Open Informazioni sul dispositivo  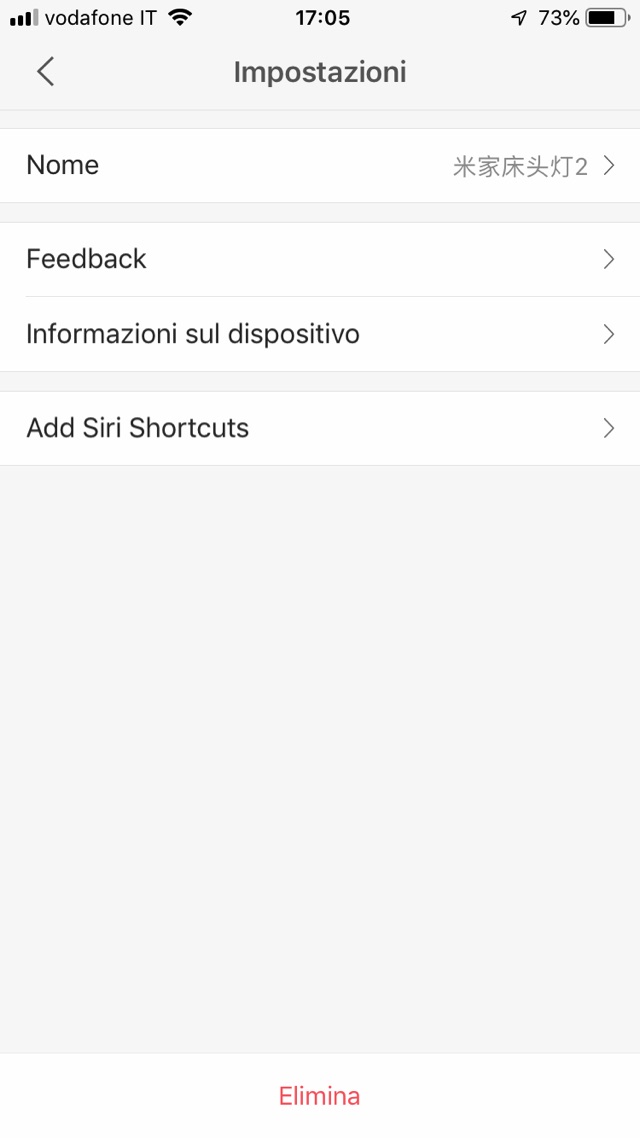pyautogui.click(x=320, y=334)
